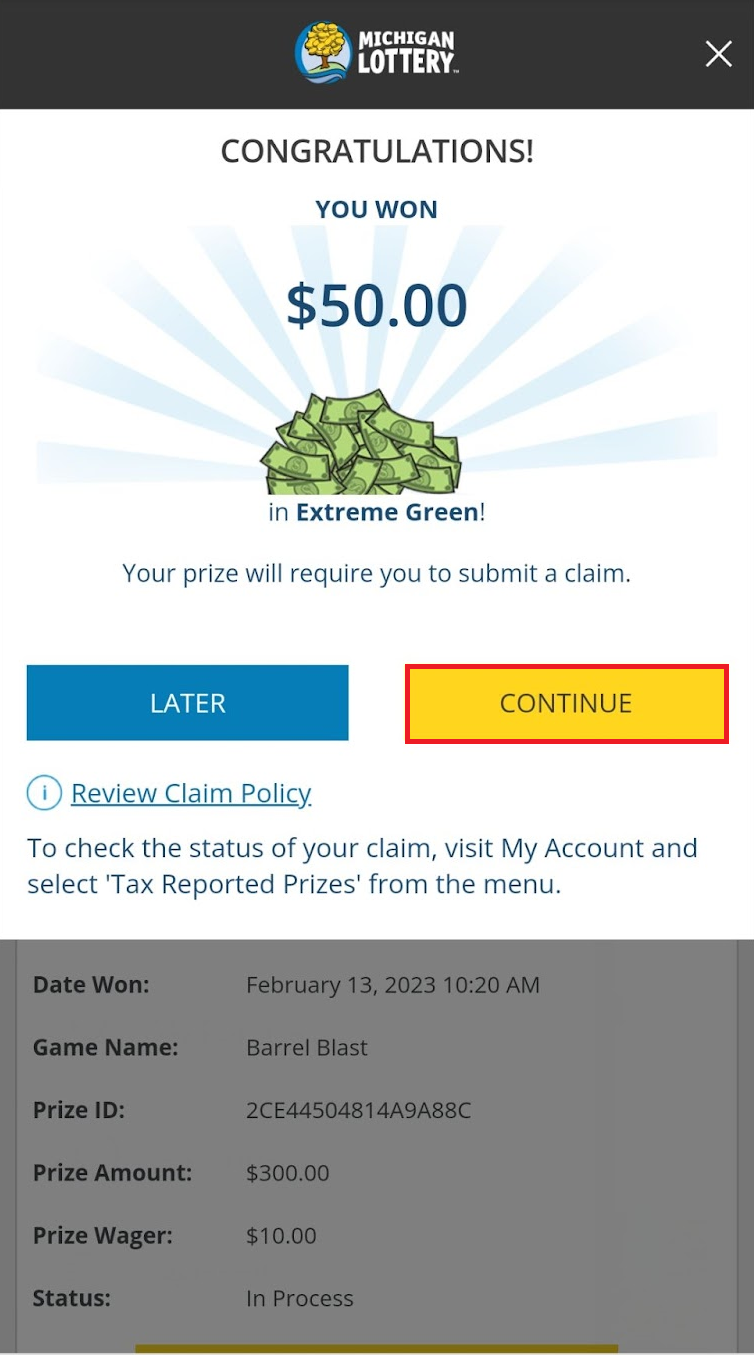754x1355 pixels.
Task: Open the claim policy info icon
Action: (x=43, y=792)
